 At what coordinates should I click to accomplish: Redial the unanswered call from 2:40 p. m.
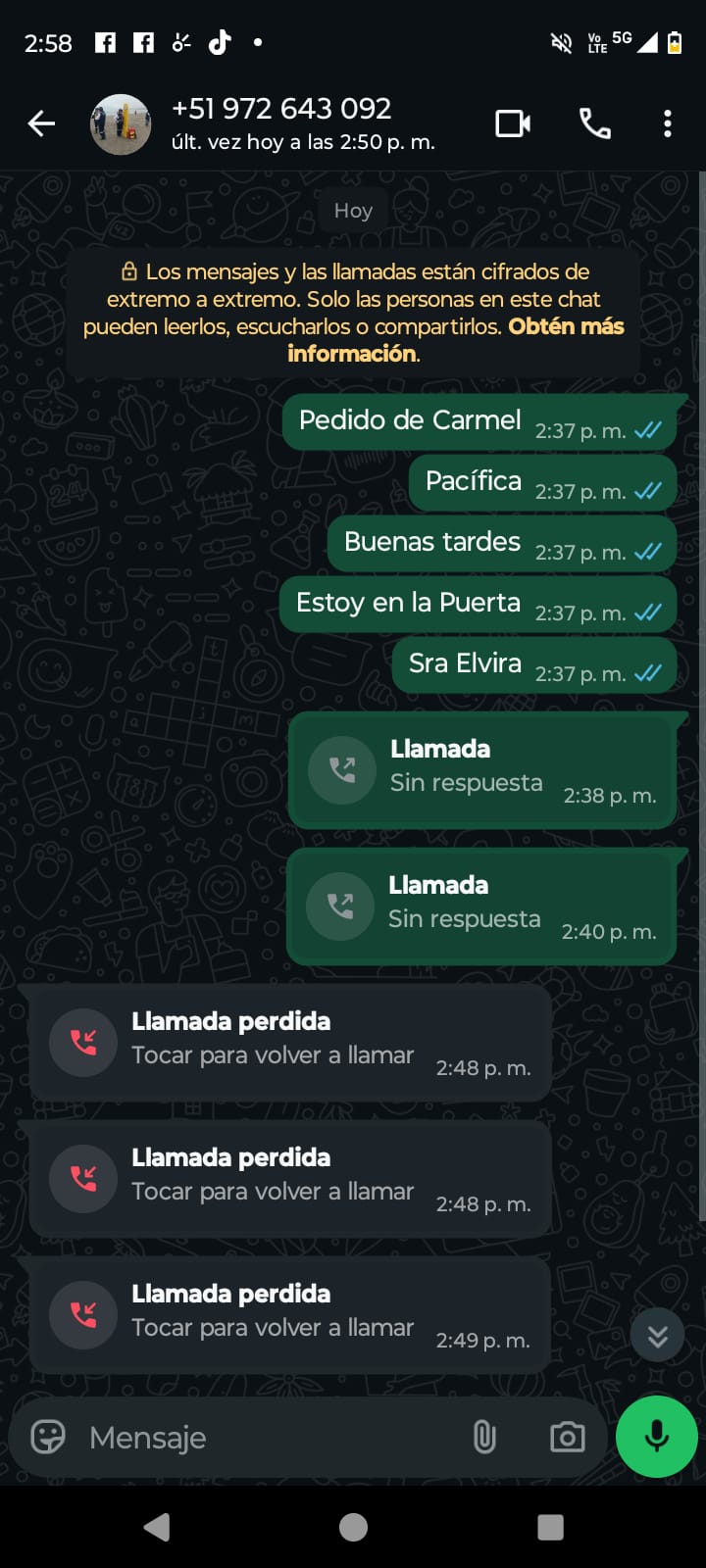pyautogui.click(x=479, y=906)
